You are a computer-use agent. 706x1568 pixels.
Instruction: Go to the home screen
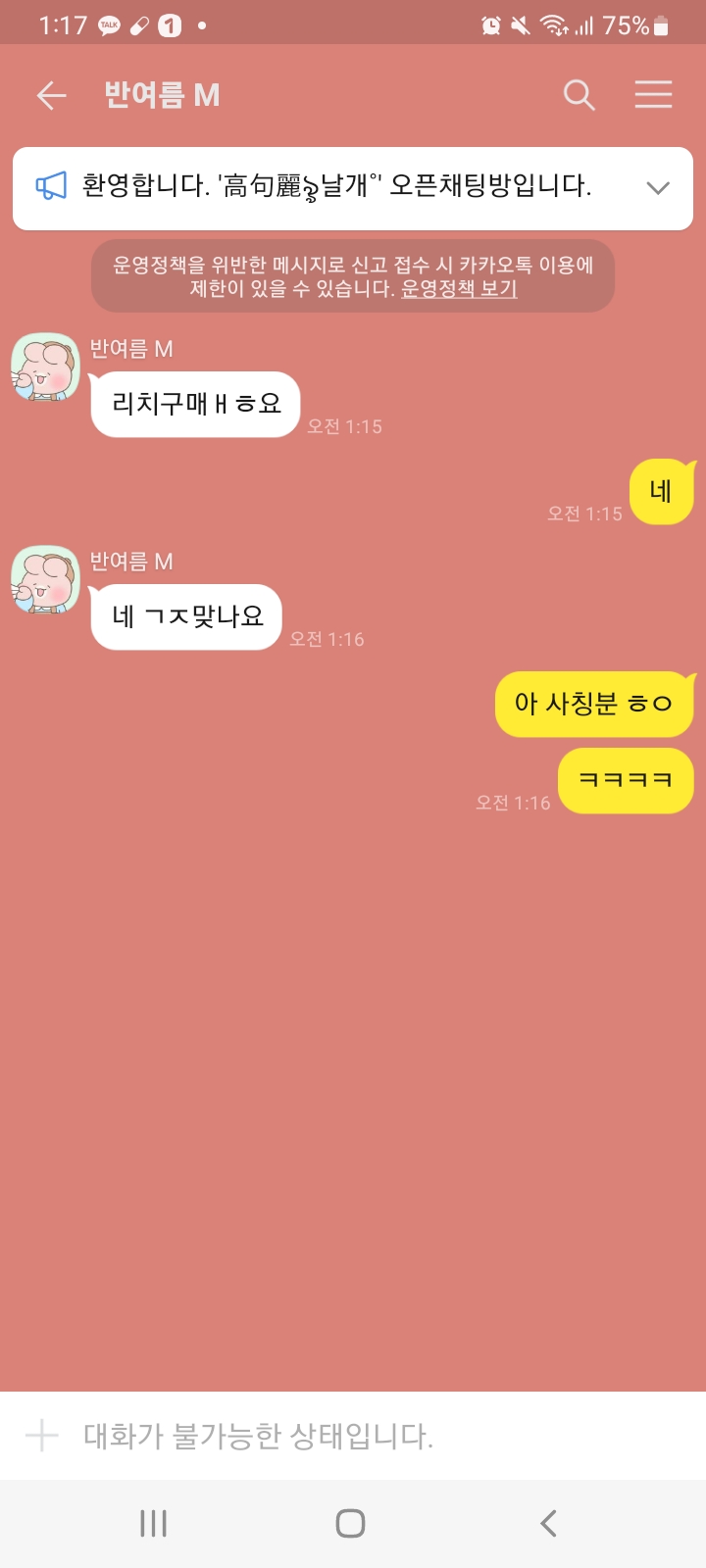[x=350, y=1523]
